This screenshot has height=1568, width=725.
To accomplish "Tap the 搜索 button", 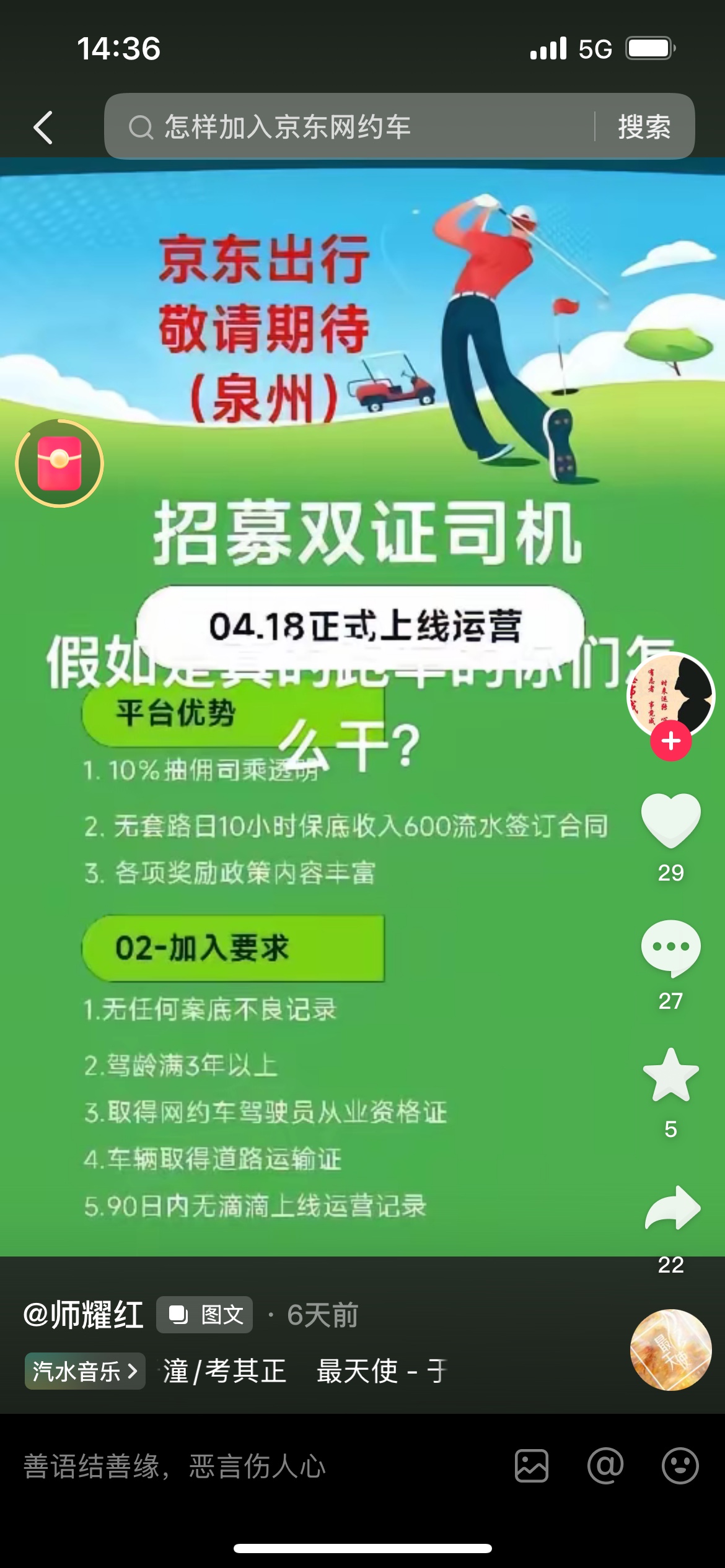I will tap(644, 127).
